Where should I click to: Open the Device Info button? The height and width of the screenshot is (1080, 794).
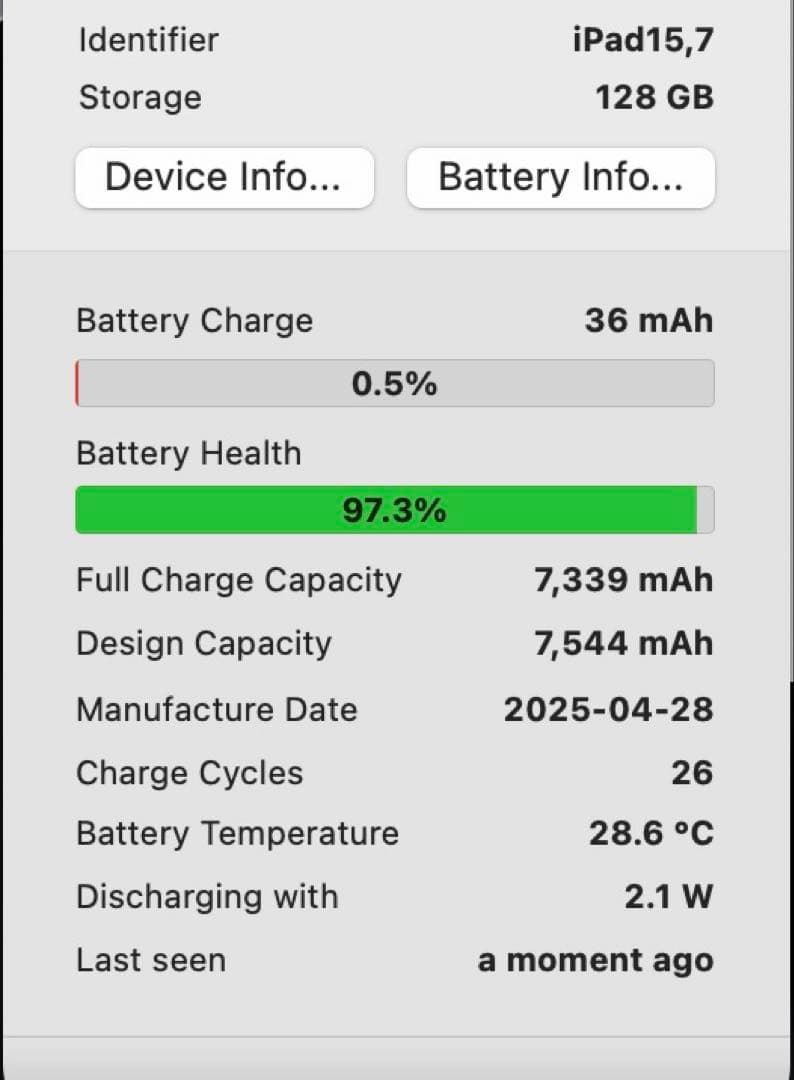click(224, 178)
